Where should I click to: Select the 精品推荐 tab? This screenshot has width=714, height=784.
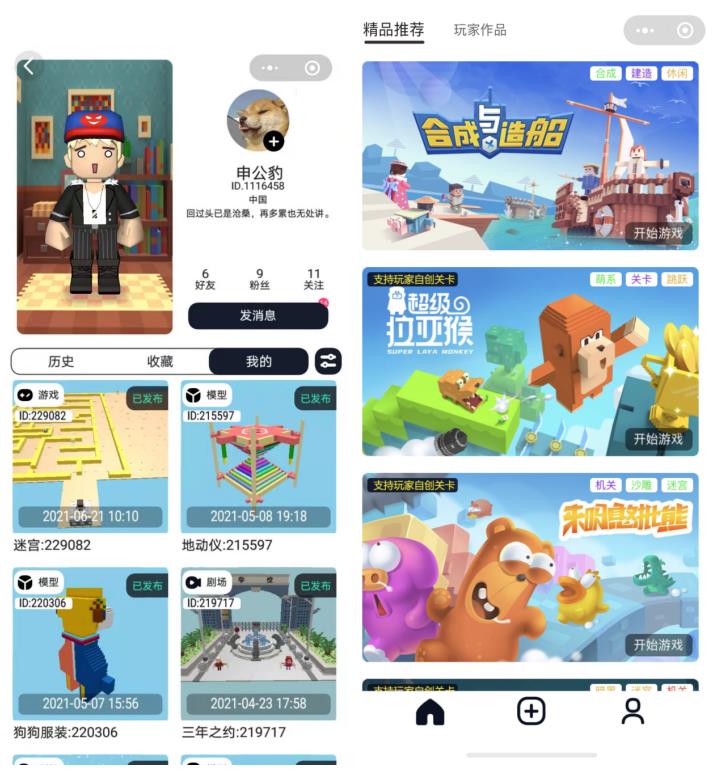[x=394, y=30]
